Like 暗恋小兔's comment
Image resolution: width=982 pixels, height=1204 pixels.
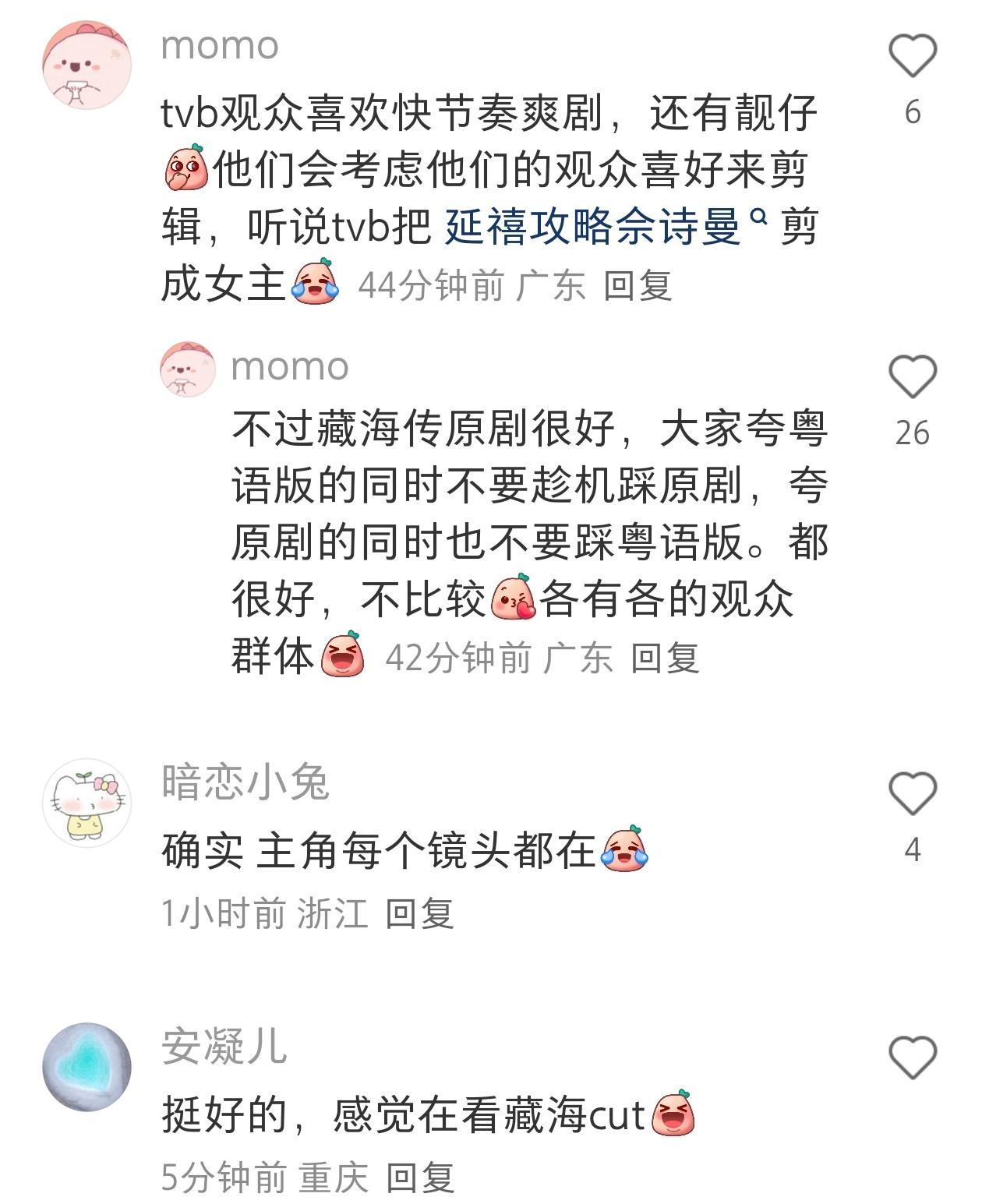(912, 793)
